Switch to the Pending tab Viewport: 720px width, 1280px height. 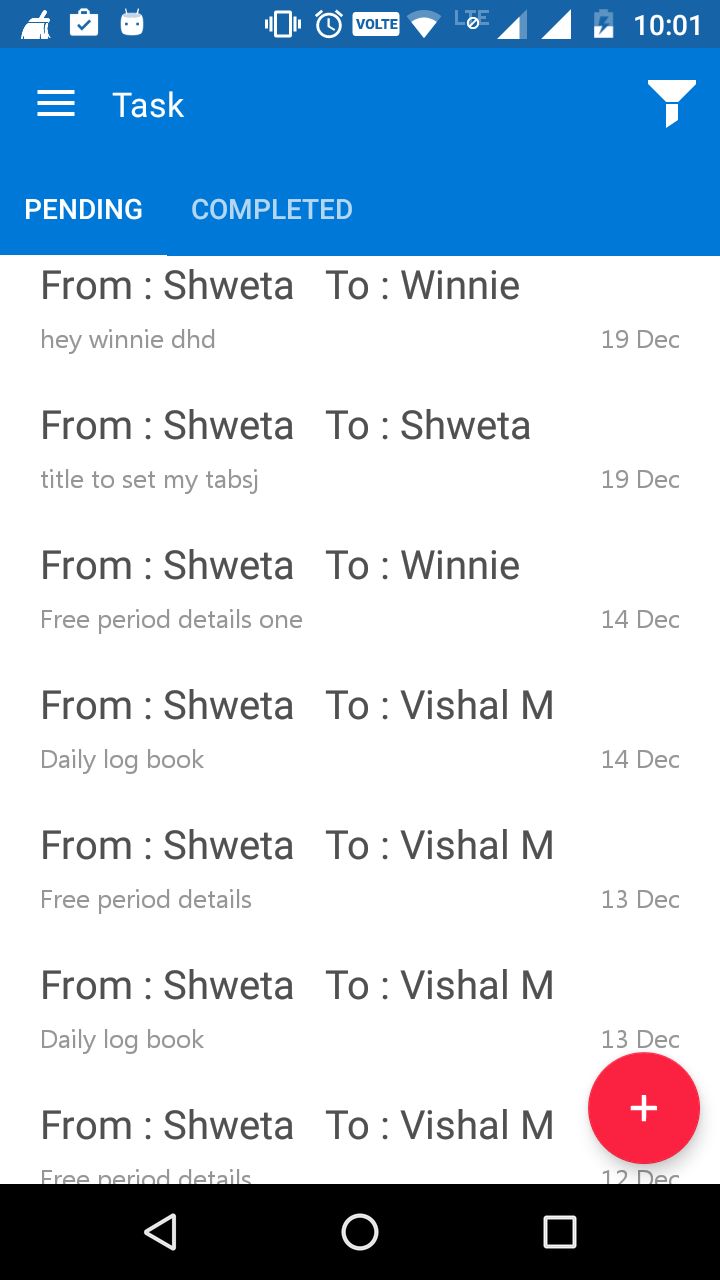point(84,209)
